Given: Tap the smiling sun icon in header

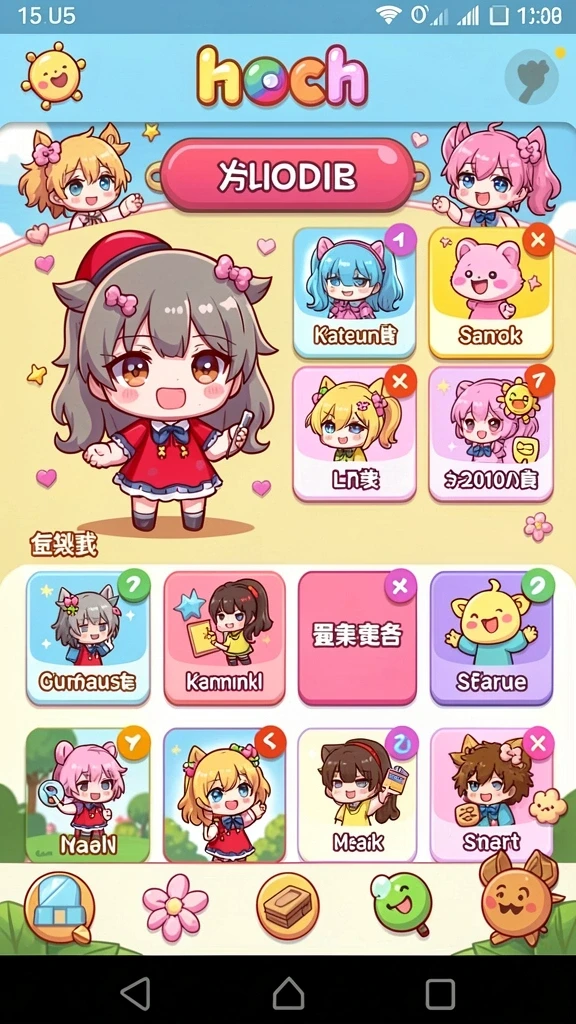Looking at the screenshot, I should 53,76.
